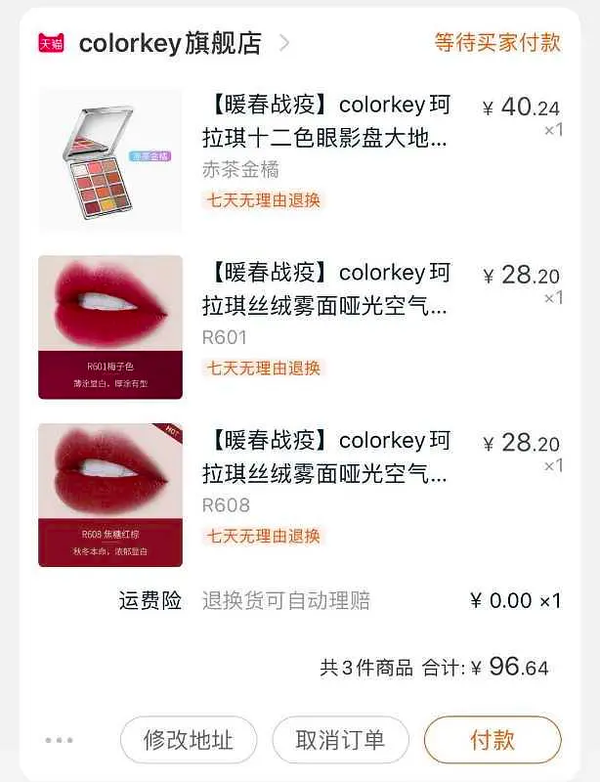This screenshot has width=600, height=782.
Task: Cancel the order with 取消订单
Action: pos(340,740)
